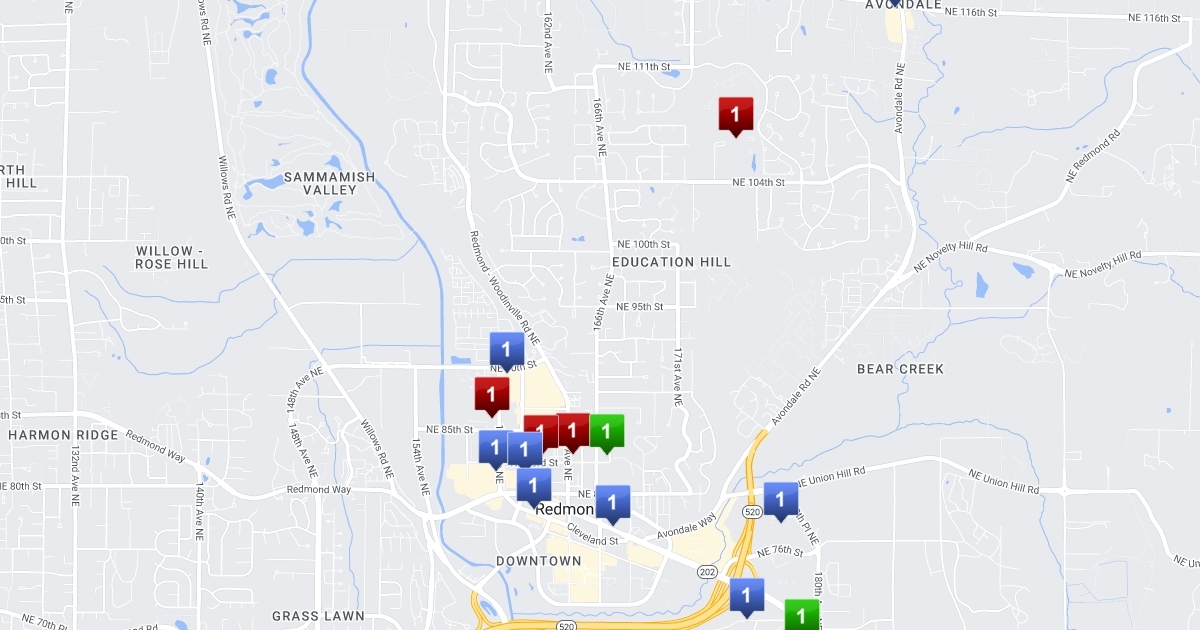
Task: Open the blue marker beside the 520 shield
Action: (x=780, y=499)
